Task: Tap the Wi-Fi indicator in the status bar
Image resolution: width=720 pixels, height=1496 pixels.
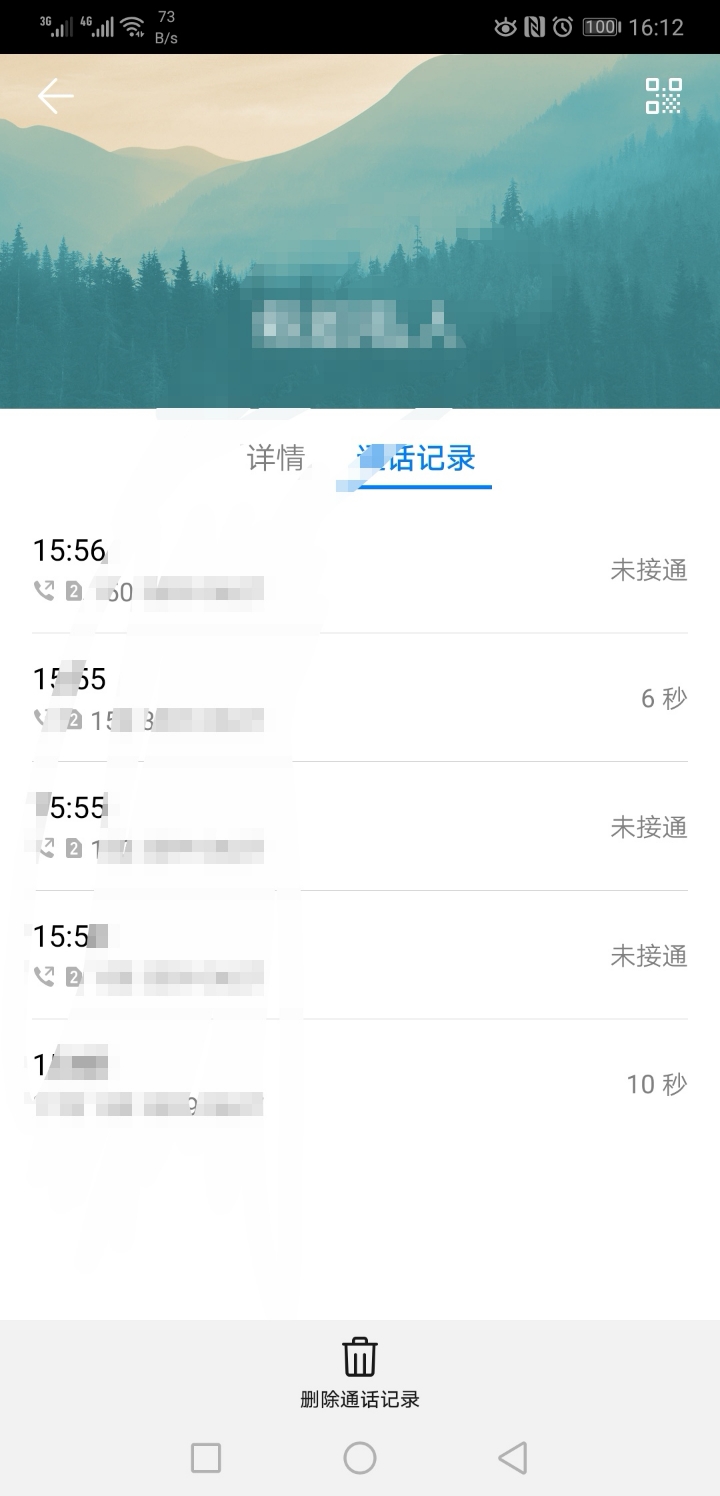Action: 135,25
